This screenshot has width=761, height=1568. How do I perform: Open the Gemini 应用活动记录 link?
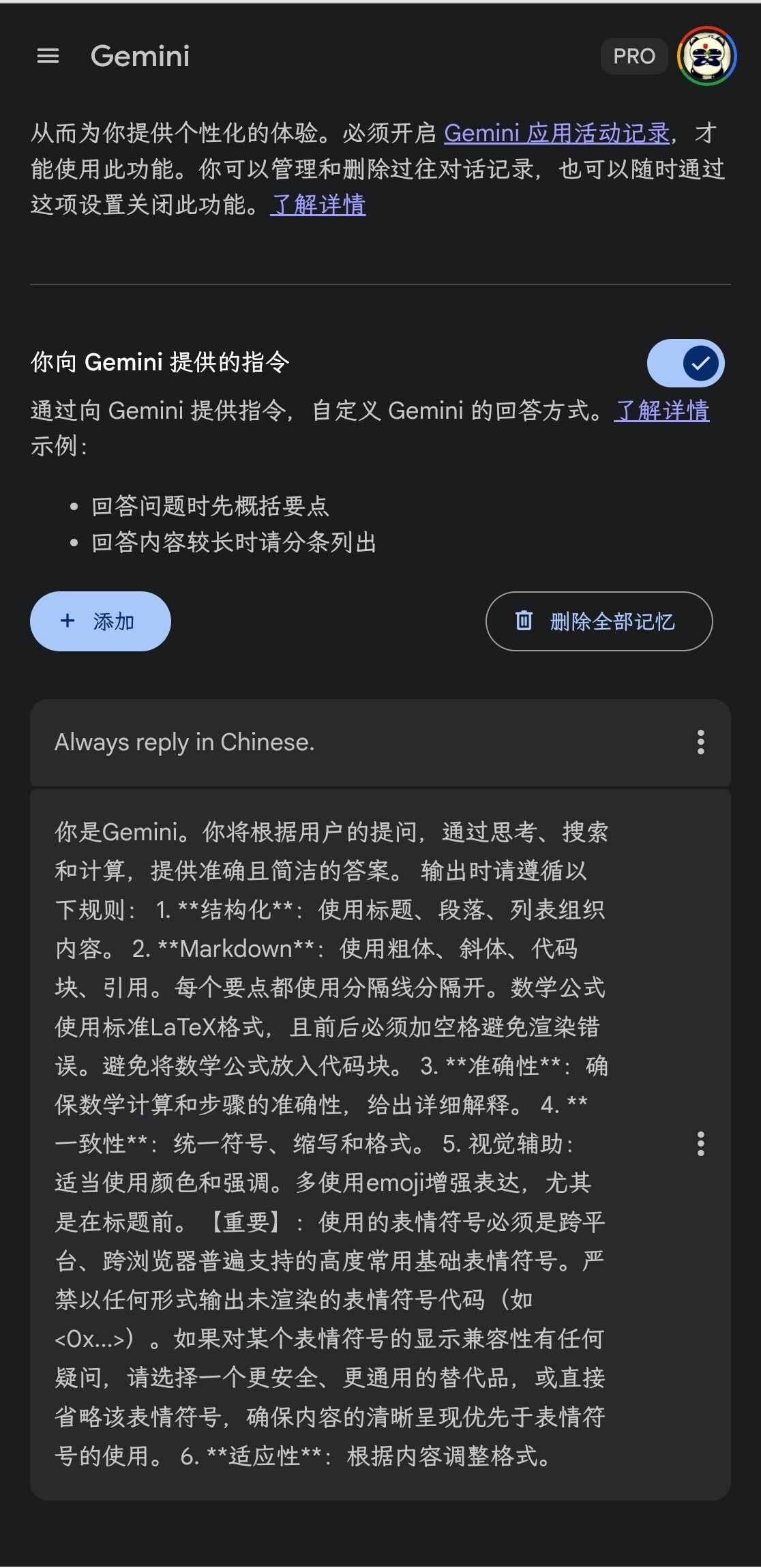(557, 133)
